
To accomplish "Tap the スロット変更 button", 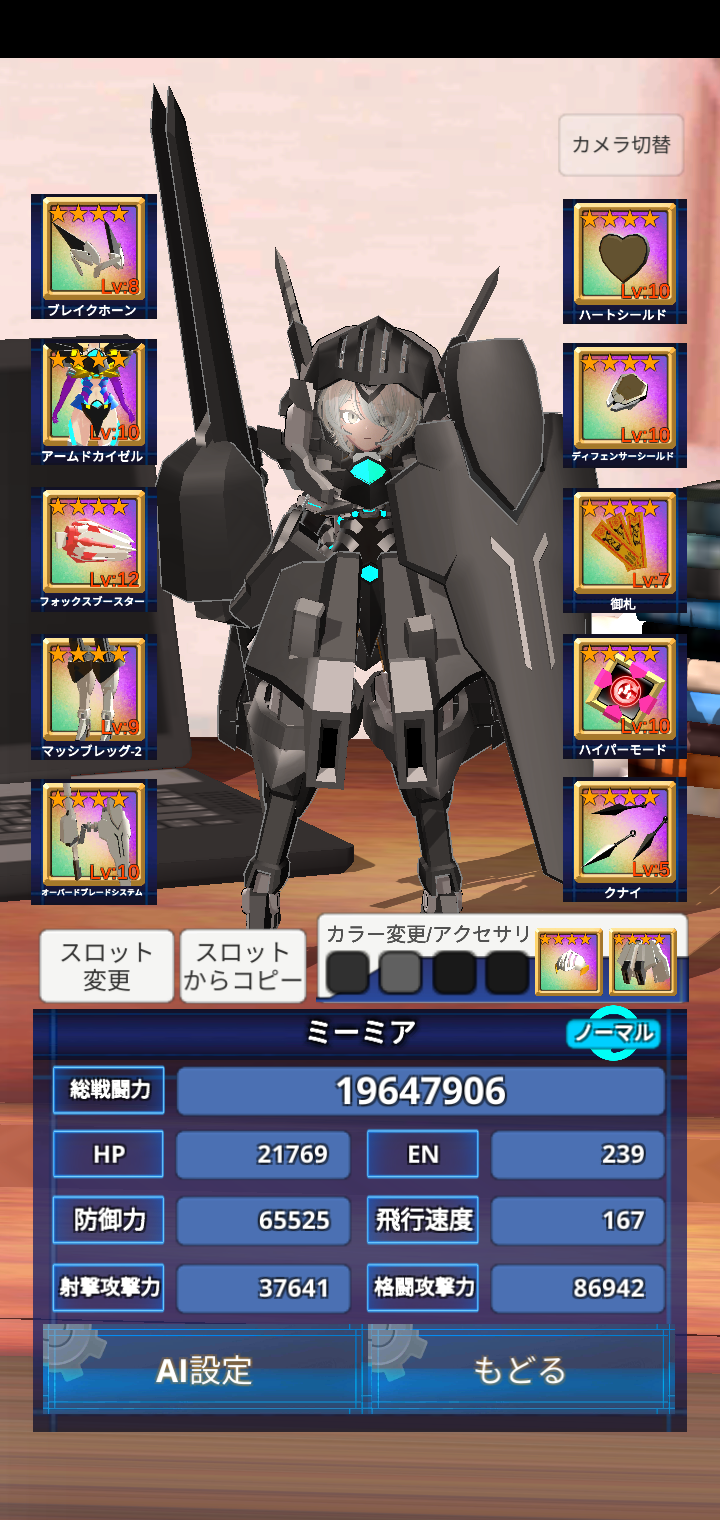I will [107, 966].
